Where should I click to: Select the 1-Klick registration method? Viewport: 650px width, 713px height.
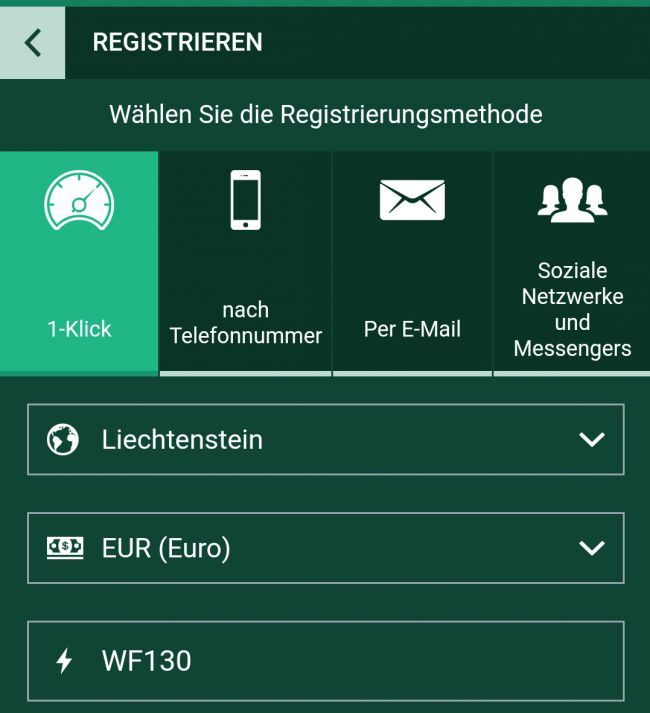[x=79, y=263]
